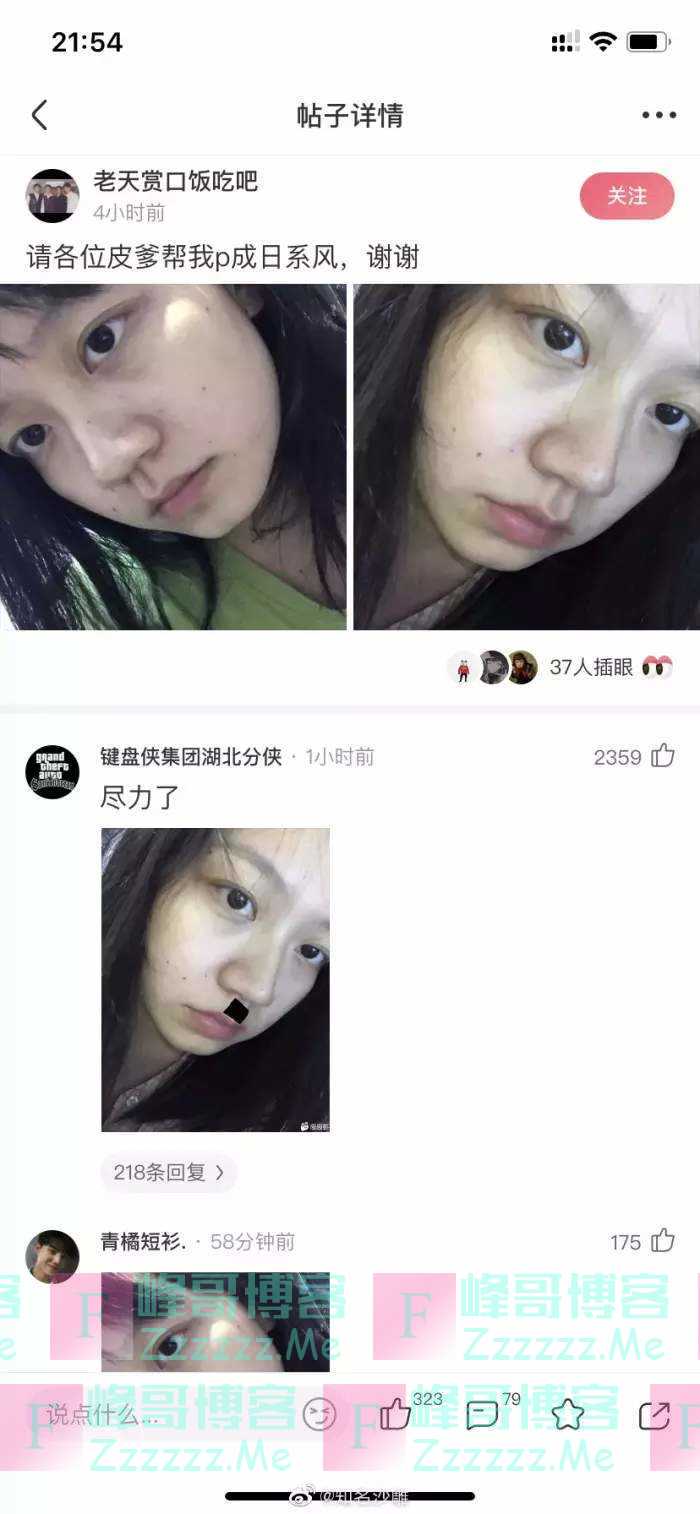Open the image in the 尽力了 comment

point(215,980)
